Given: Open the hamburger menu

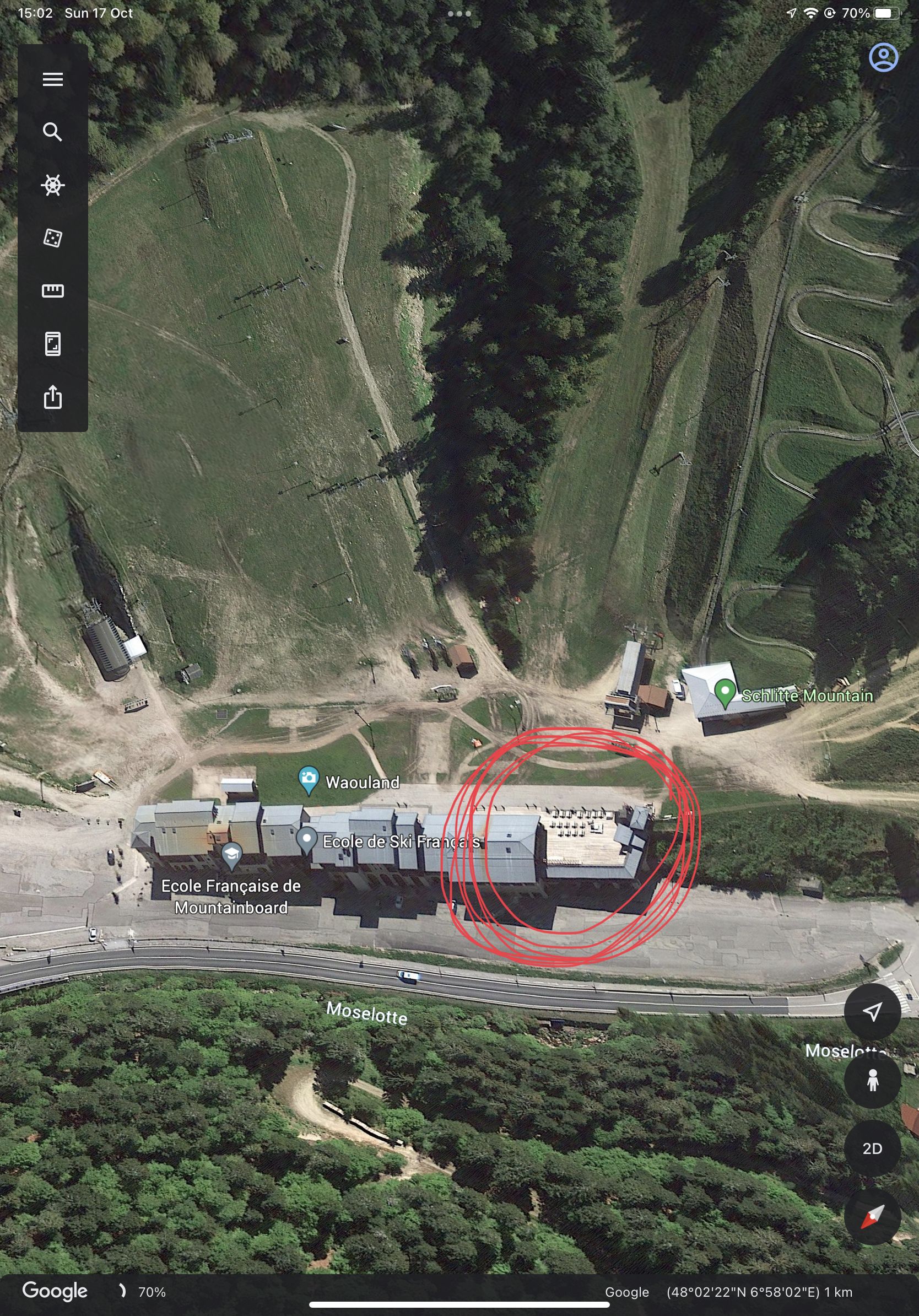Looking at the screenshot, I should (53, 79).
